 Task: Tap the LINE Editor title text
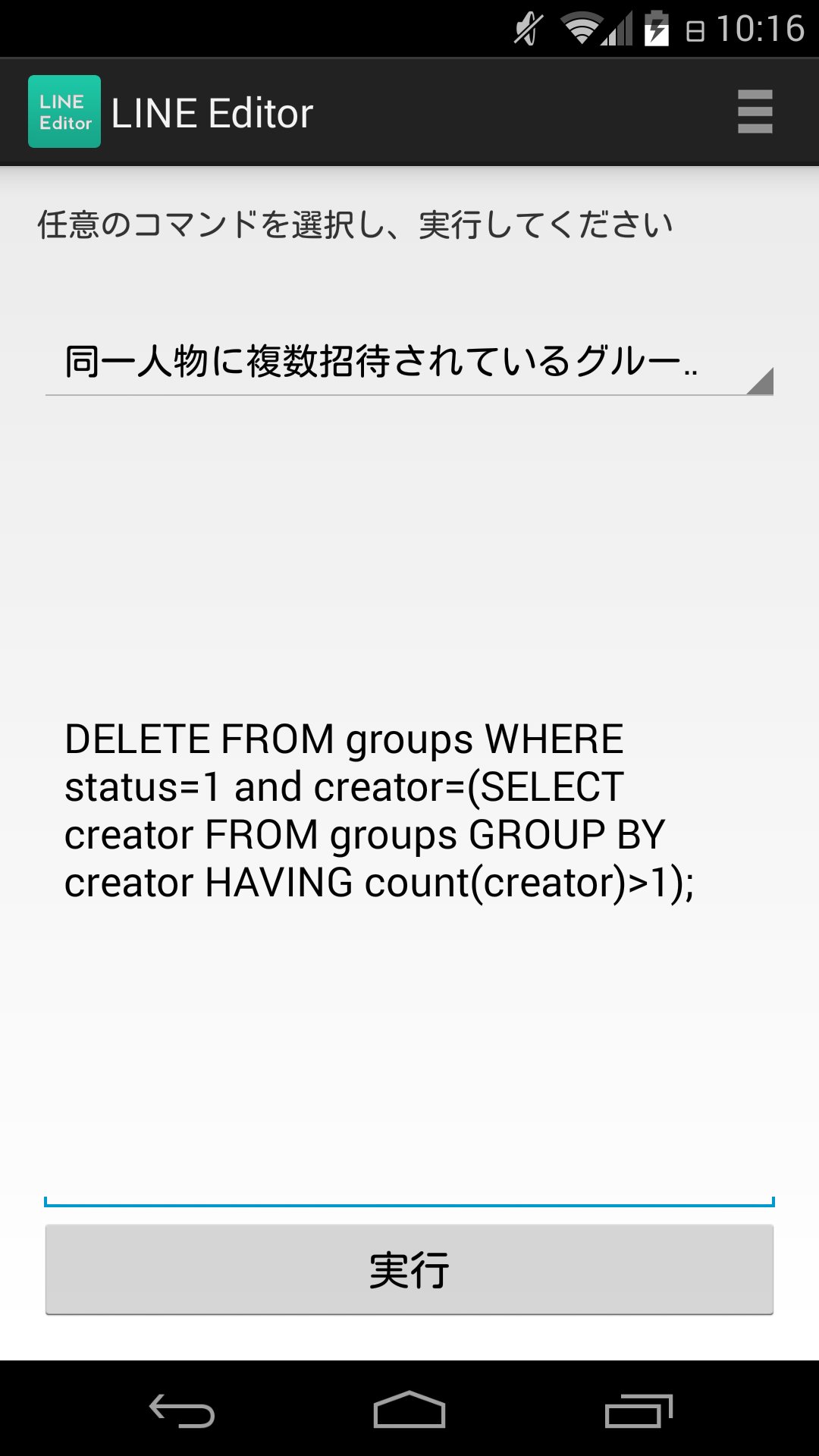213,112
